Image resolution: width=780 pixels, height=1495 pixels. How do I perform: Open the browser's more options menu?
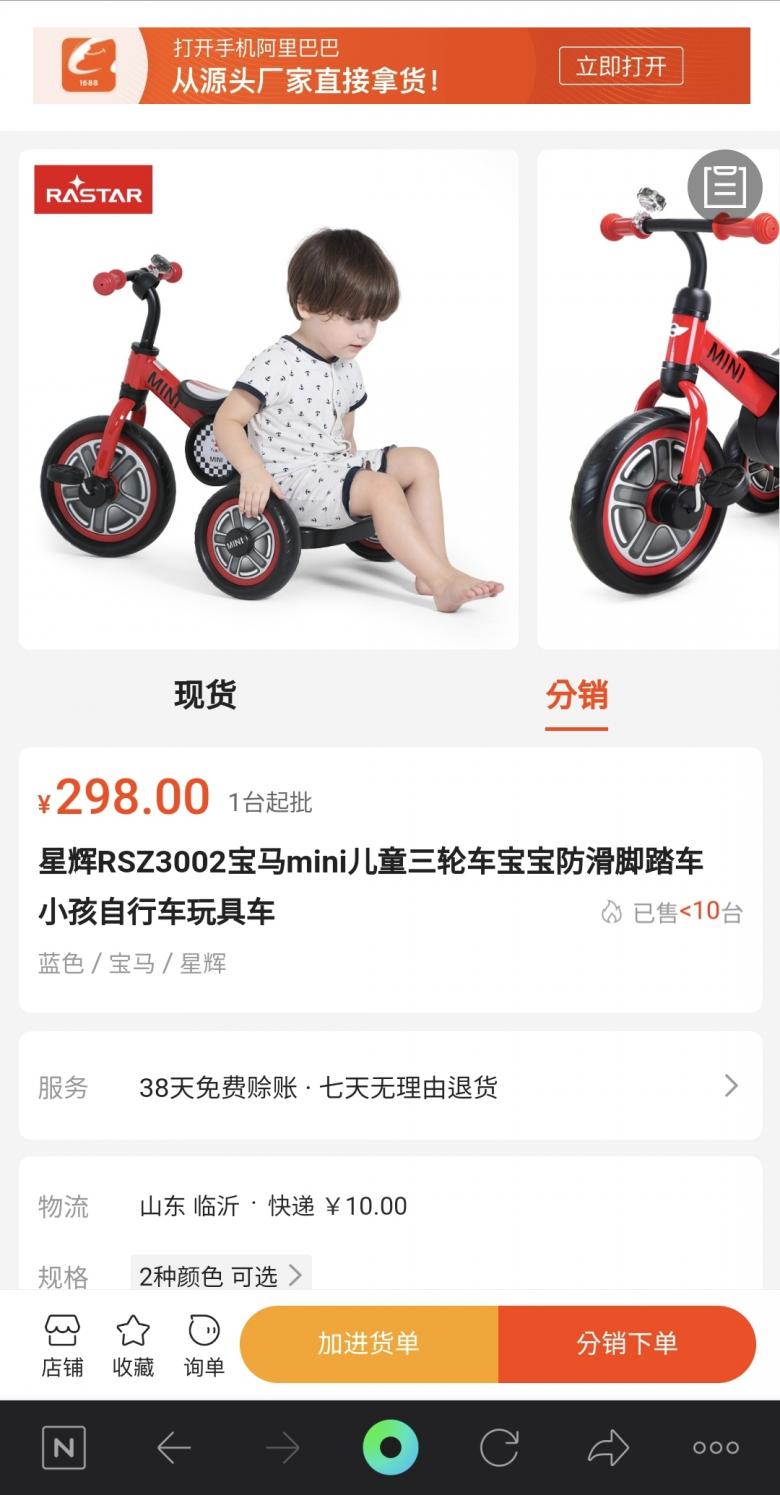[x=716, y=1447]
